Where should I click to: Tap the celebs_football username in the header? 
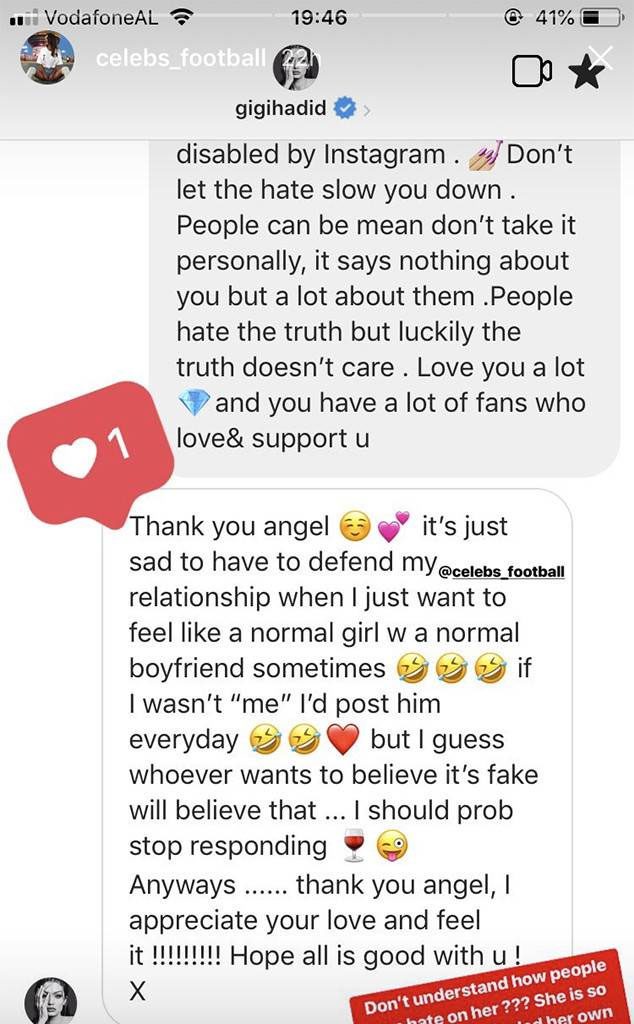tap(180, 58)
